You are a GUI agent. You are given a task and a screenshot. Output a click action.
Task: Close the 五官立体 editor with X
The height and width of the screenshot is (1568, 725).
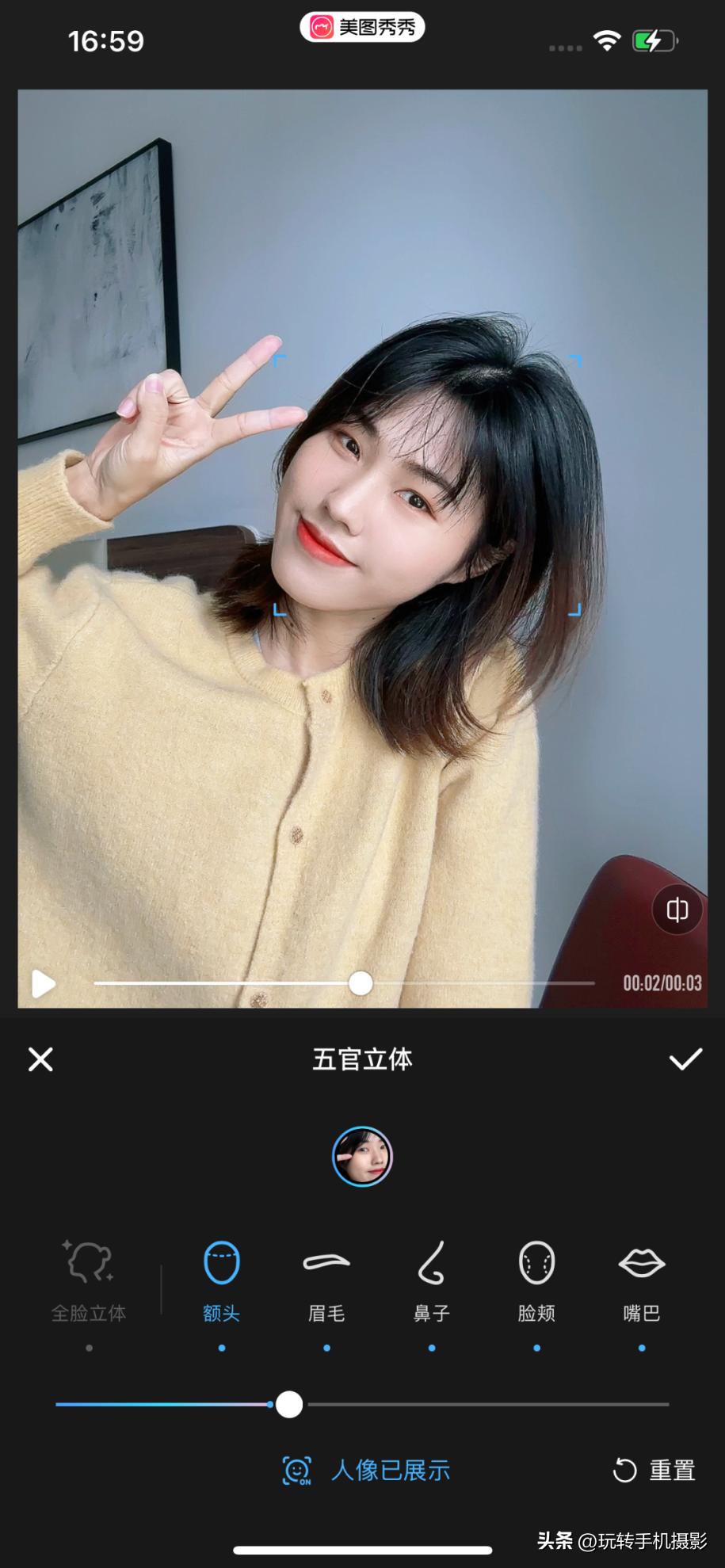[x=40, y=1059]
